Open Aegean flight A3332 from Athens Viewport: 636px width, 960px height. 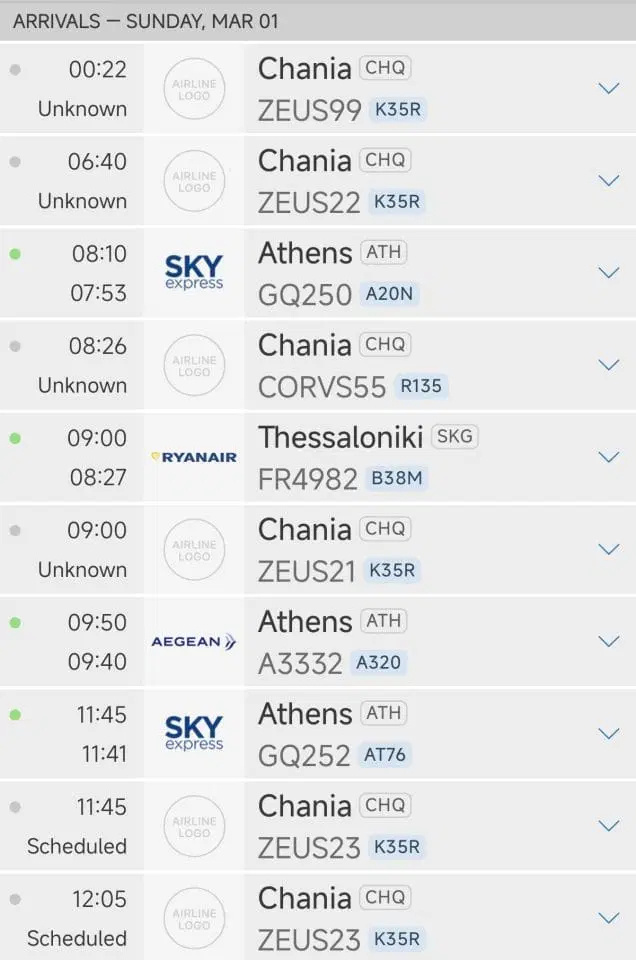click(x=608, y=641)
